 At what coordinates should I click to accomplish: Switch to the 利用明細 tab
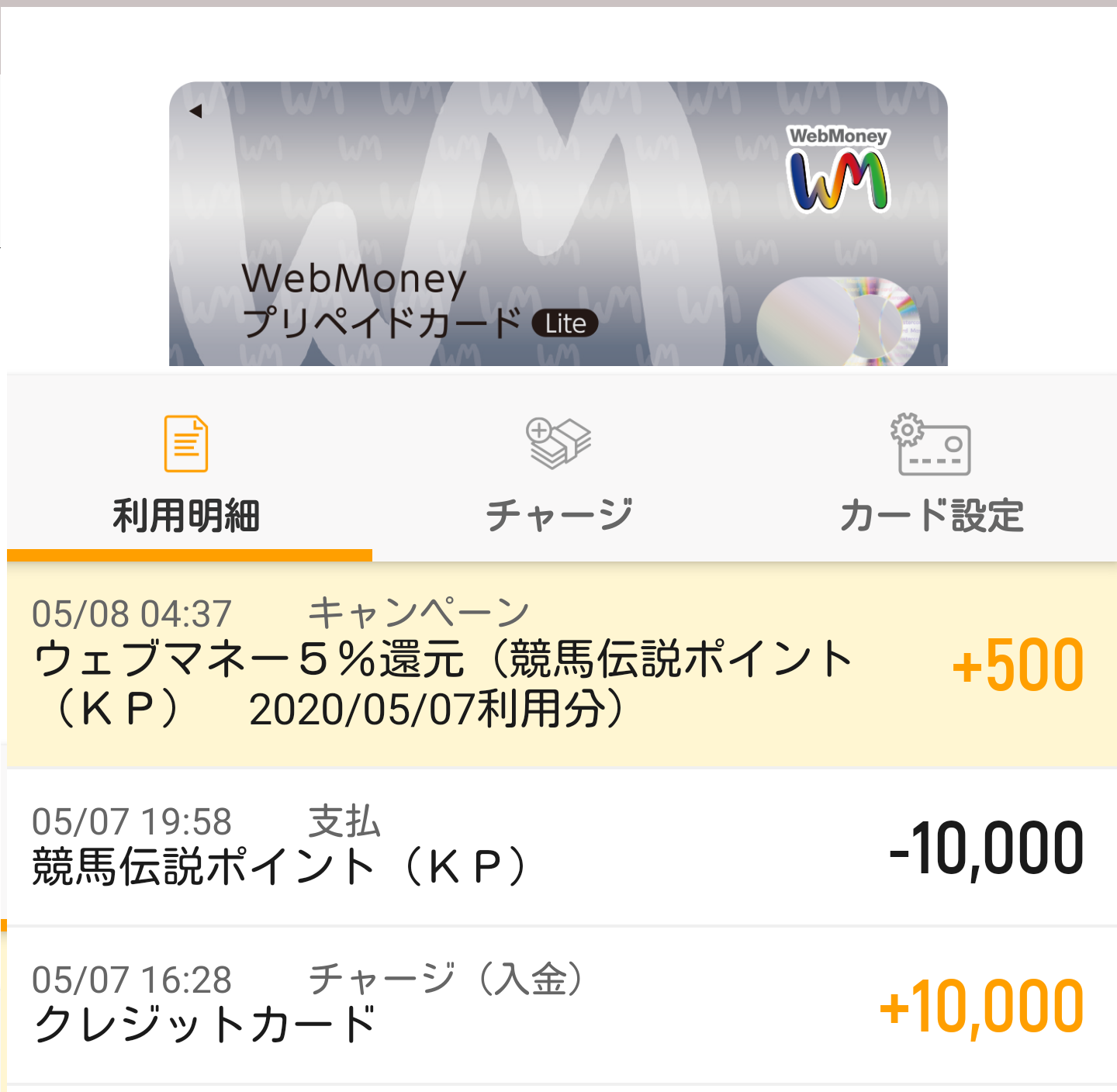pyautogui.click(x=186, y=475)
